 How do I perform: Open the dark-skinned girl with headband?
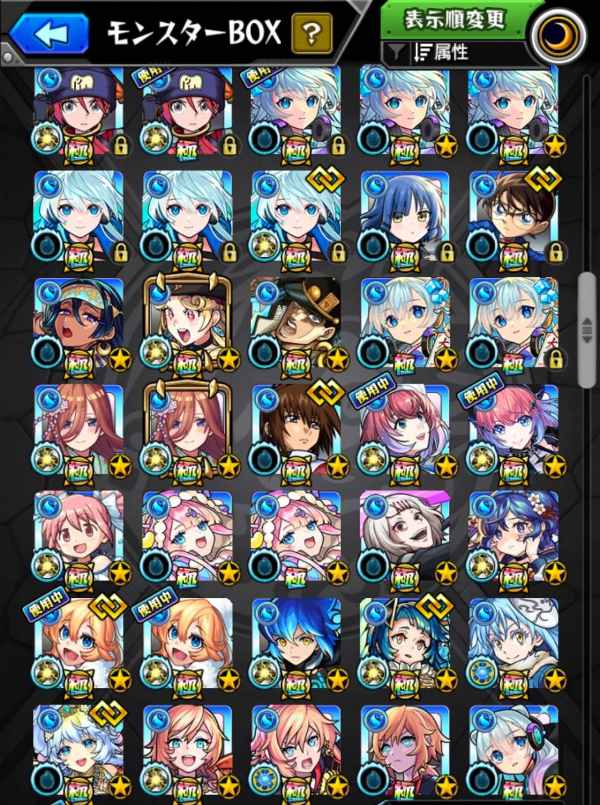tap(79, 322)
